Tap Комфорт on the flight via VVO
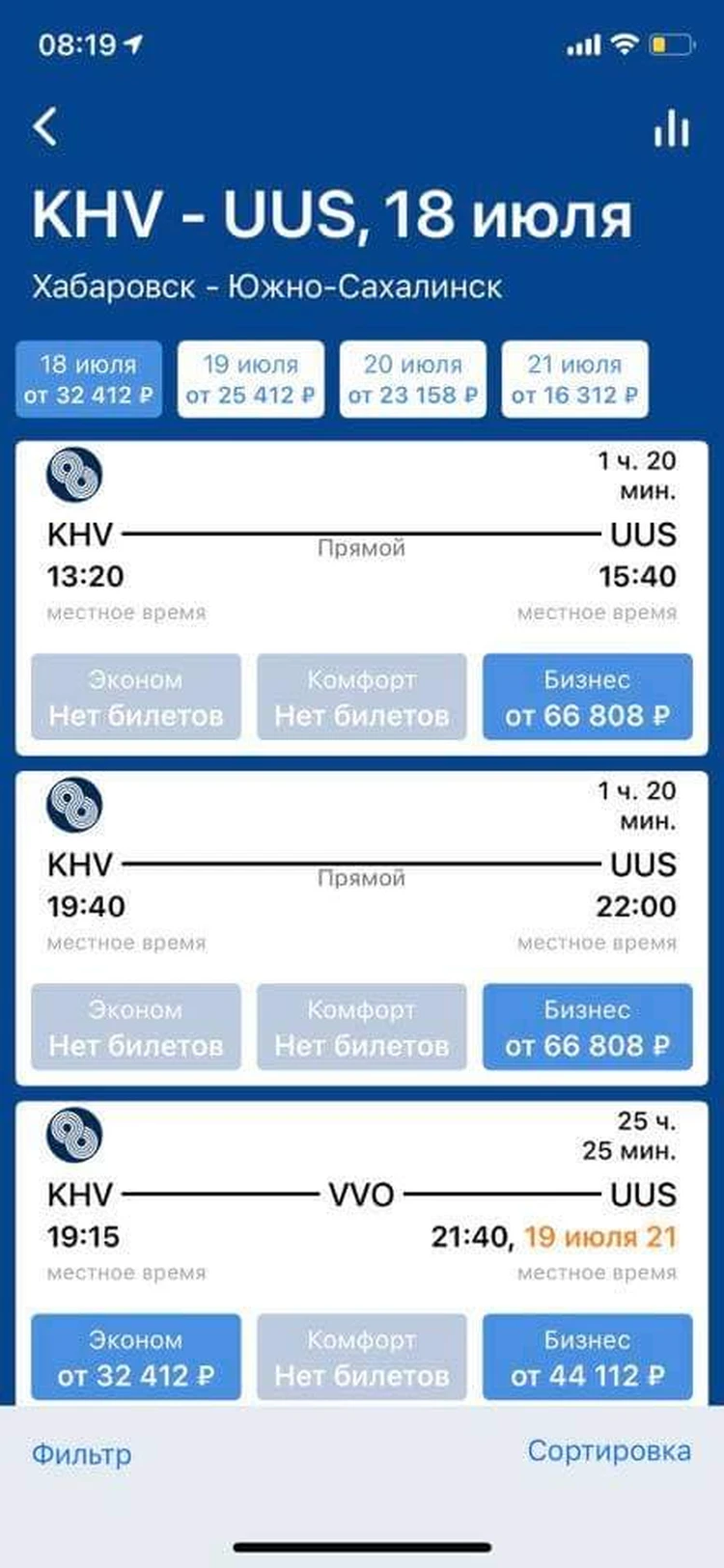Image resolution: width=724 pixels, height=1568 pixels. click(362, 1358)
